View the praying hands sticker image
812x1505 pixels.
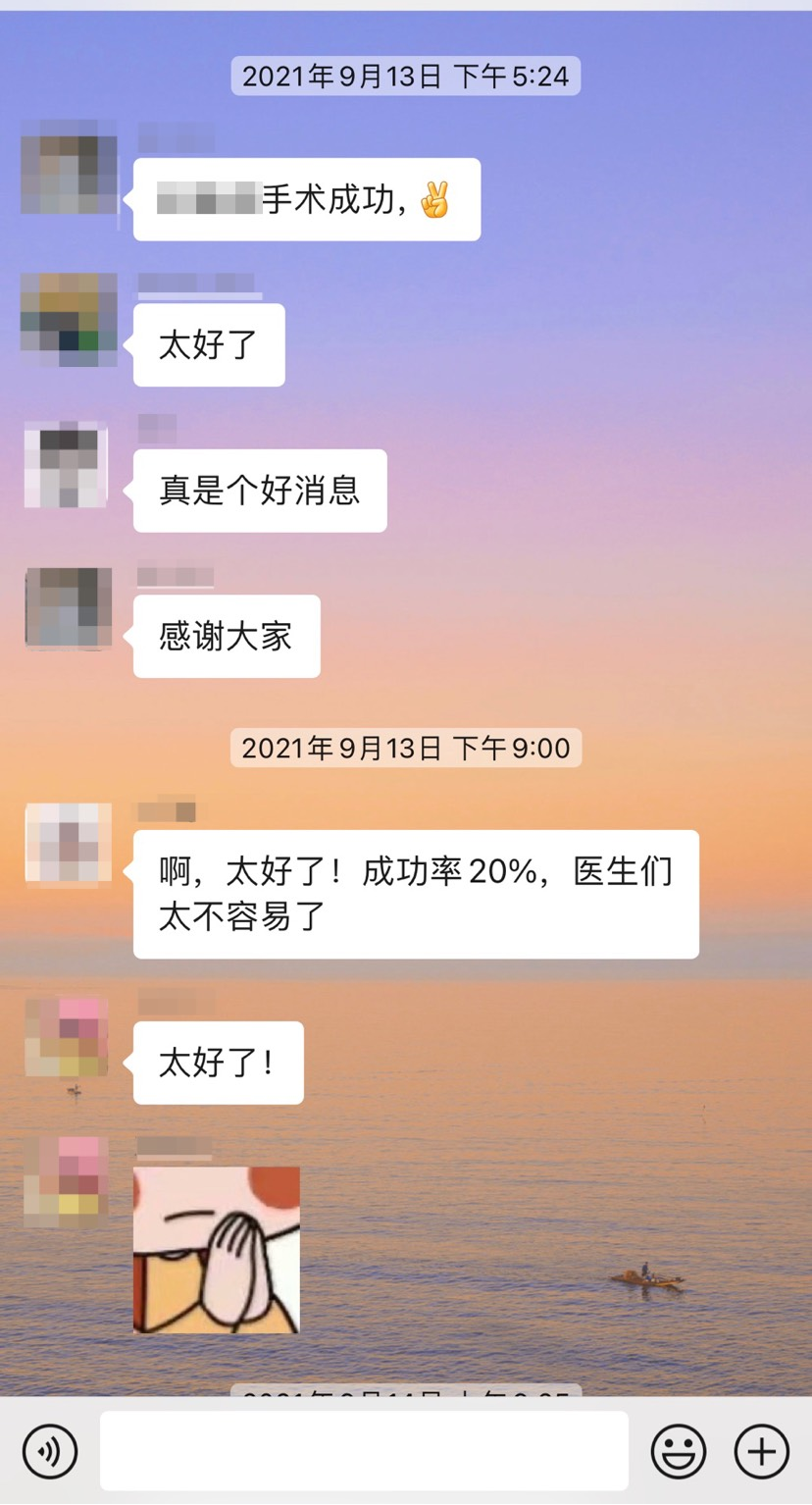(217, 1250)
